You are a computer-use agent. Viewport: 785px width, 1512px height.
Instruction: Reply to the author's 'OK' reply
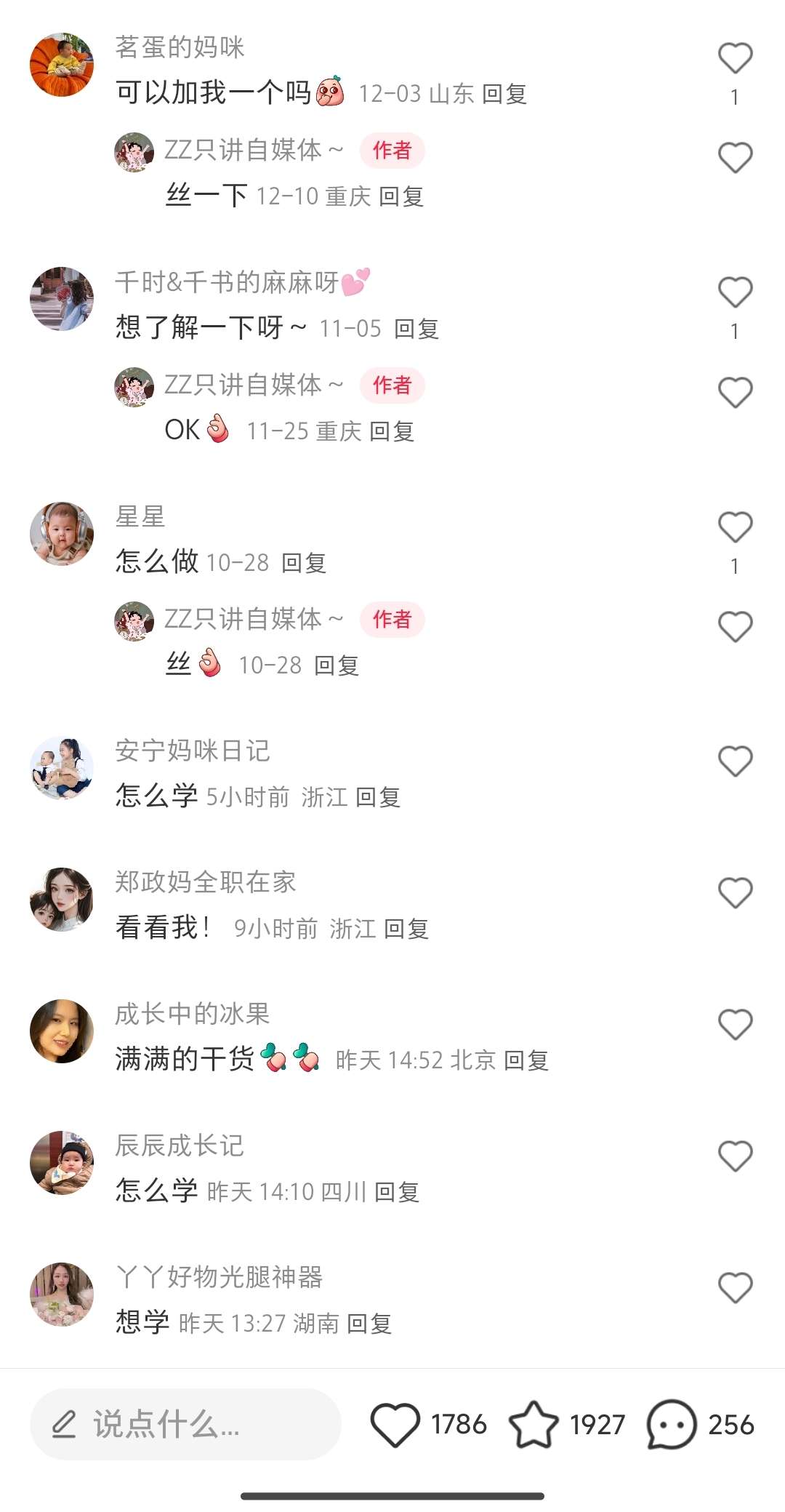pos(392,431)
